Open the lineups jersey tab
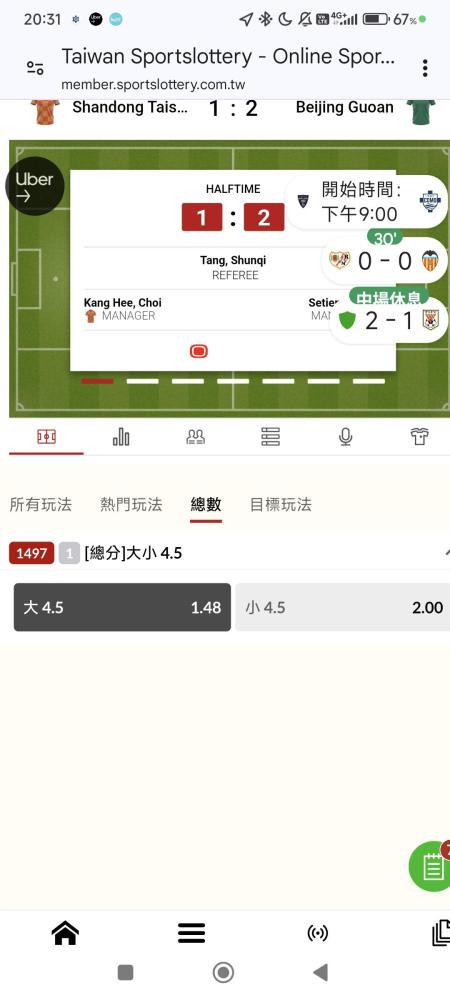 pos(419,437)
